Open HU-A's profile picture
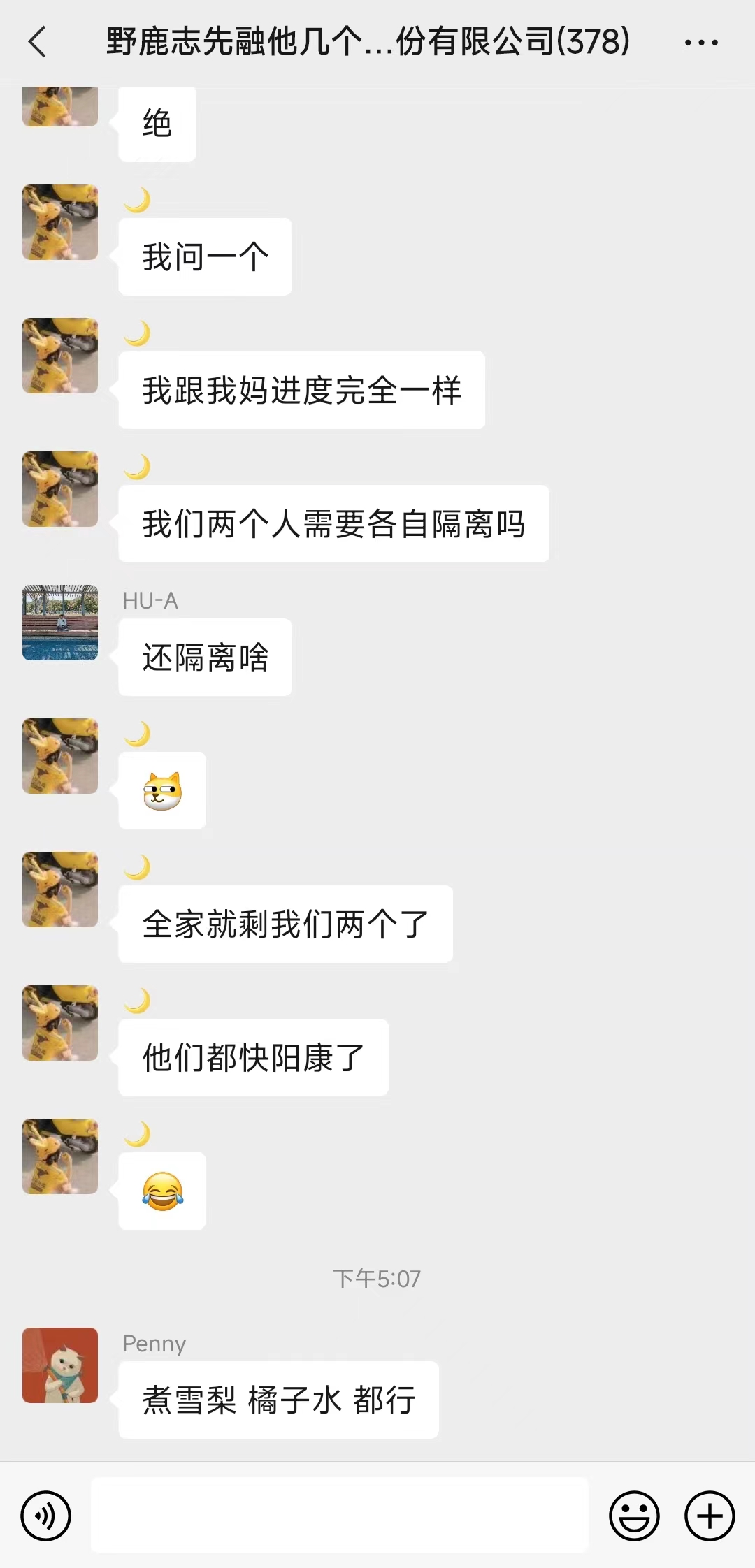 (60, 623)
